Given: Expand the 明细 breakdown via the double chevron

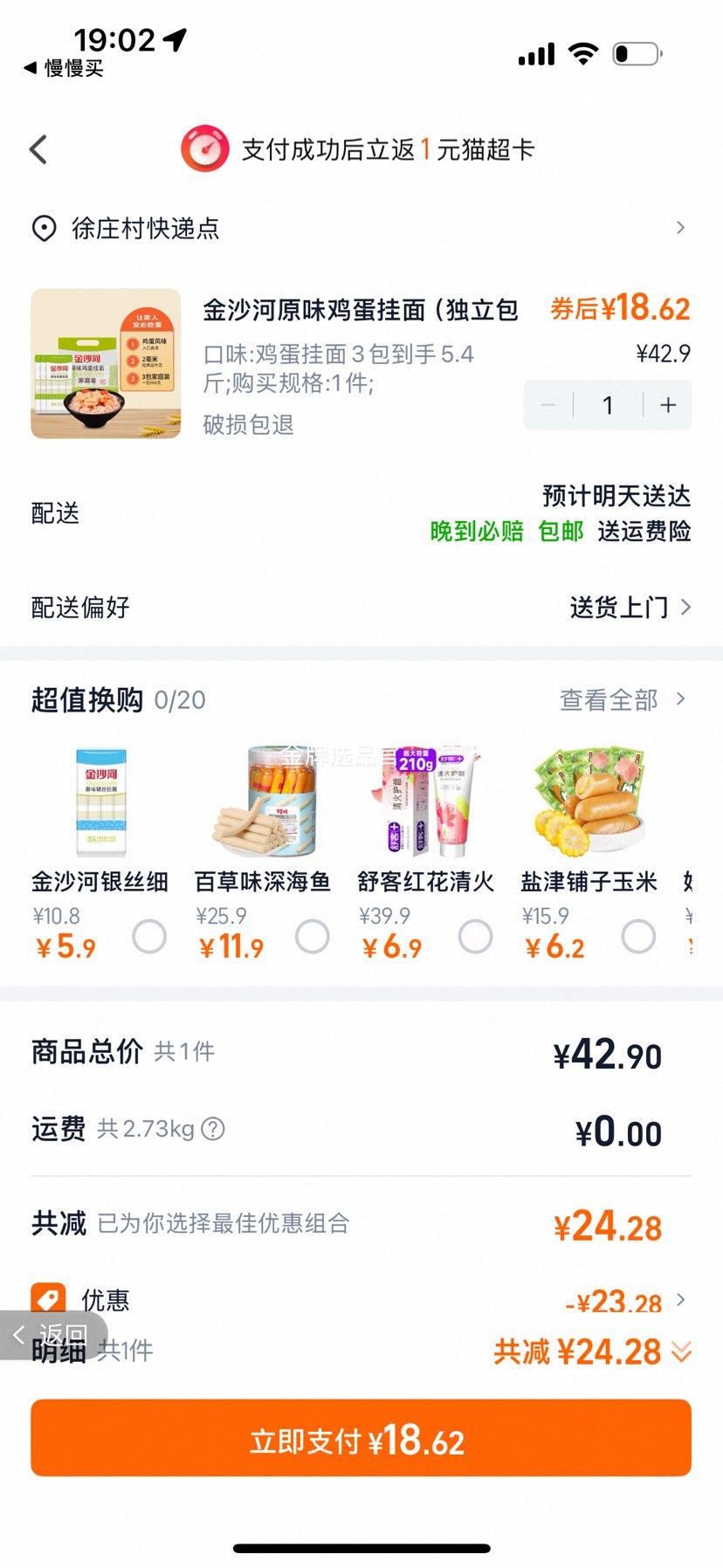Looking at the screenshot, I should 679,1351.
